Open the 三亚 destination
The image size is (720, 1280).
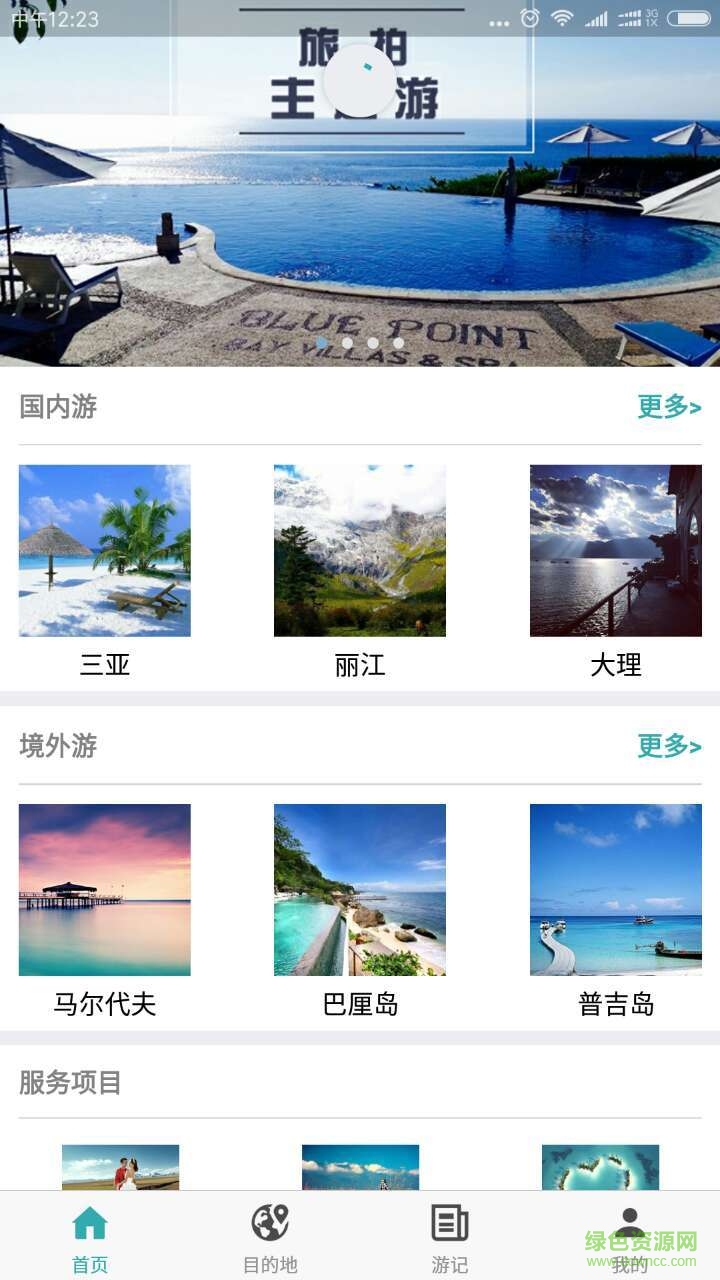coord(104,550)
